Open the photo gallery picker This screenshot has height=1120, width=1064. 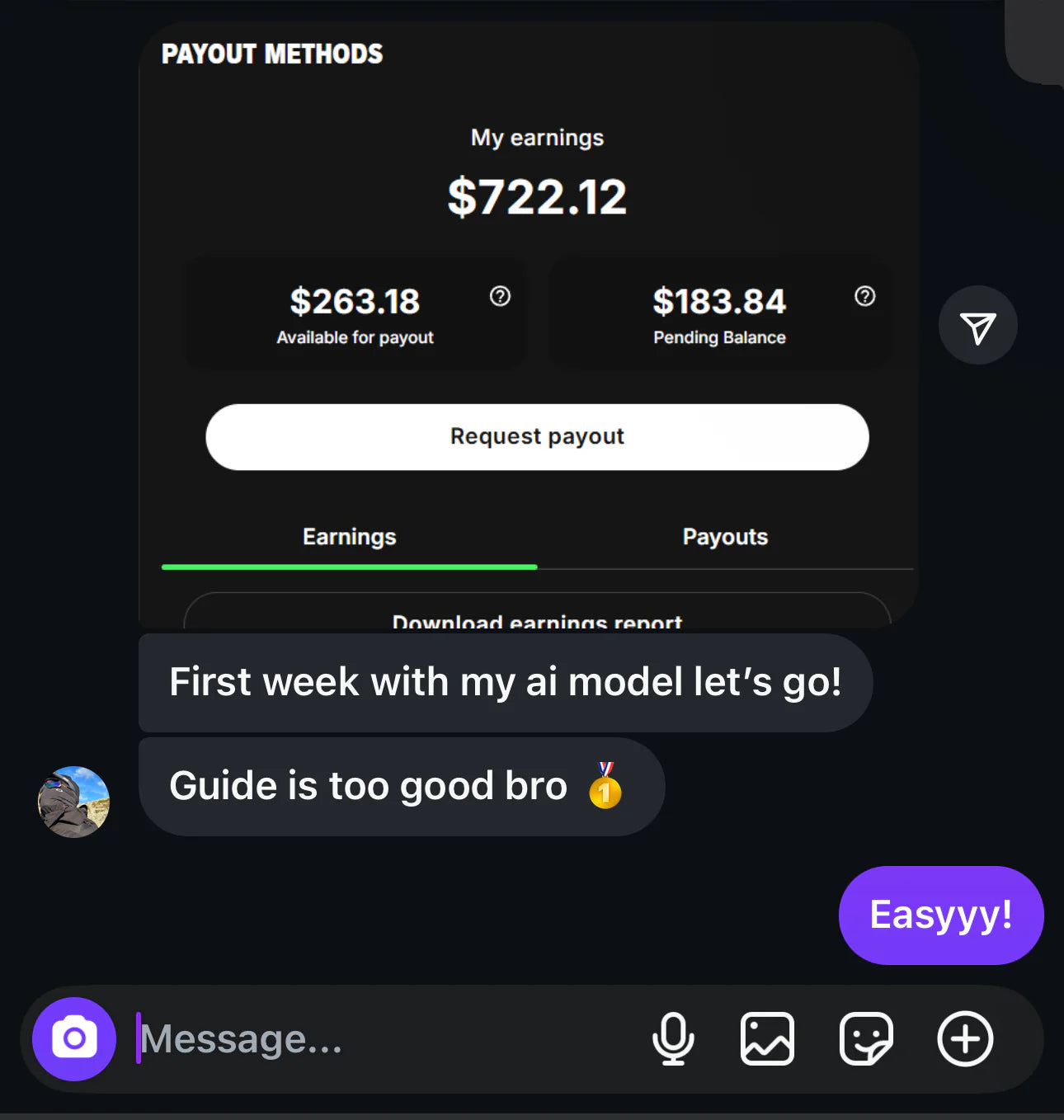click(767, 1038)
